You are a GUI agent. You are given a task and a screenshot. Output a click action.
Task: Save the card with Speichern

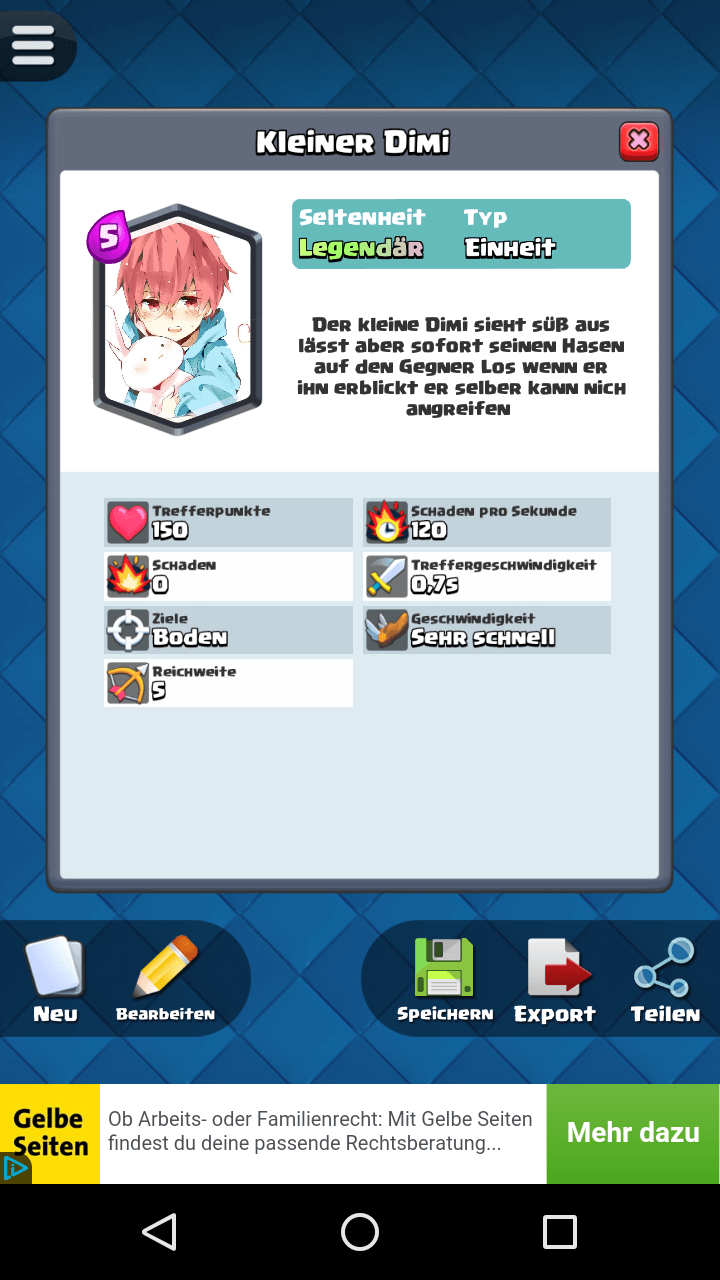445,978
